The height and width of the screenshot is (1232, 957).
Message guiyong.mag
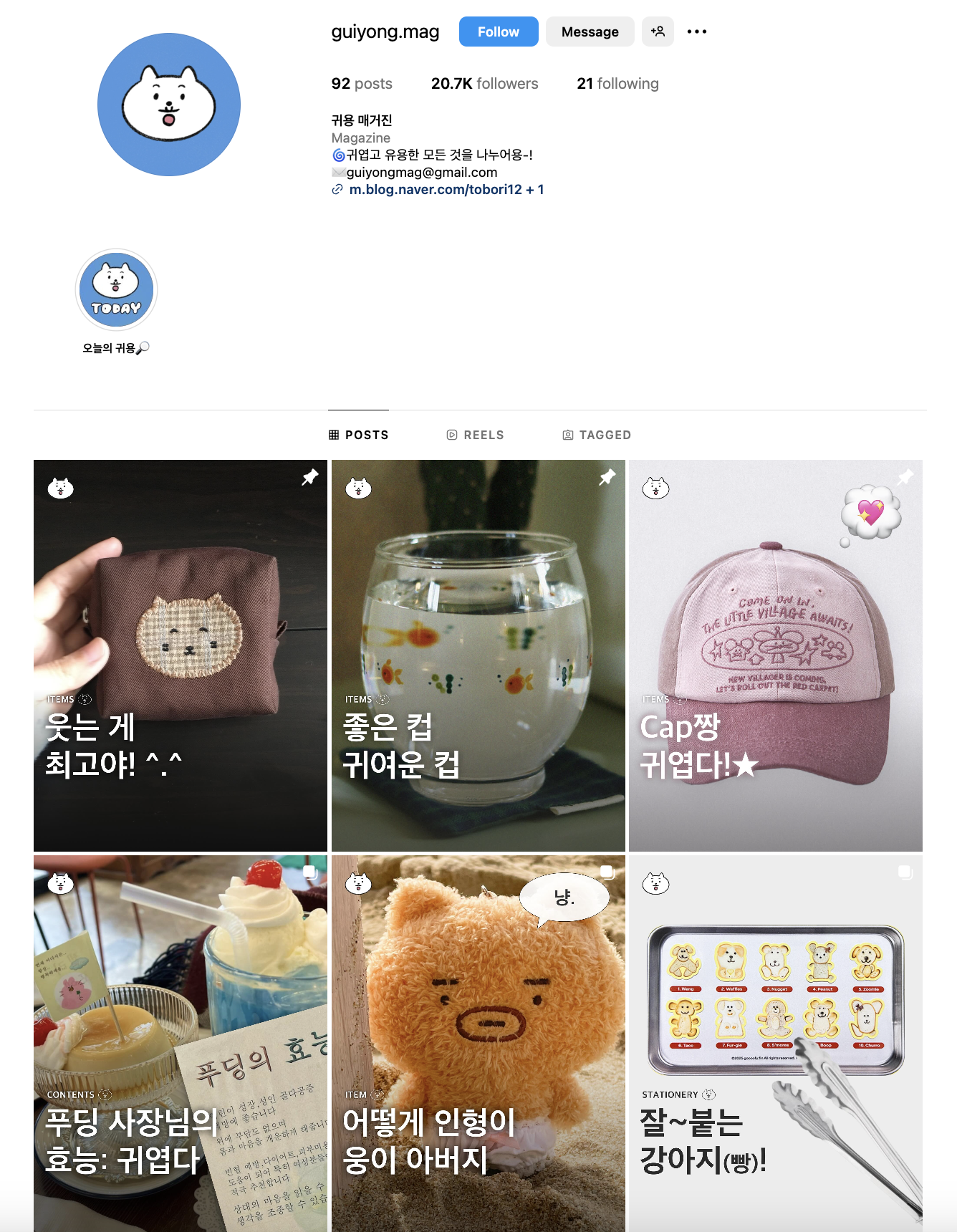coord(590,32)
